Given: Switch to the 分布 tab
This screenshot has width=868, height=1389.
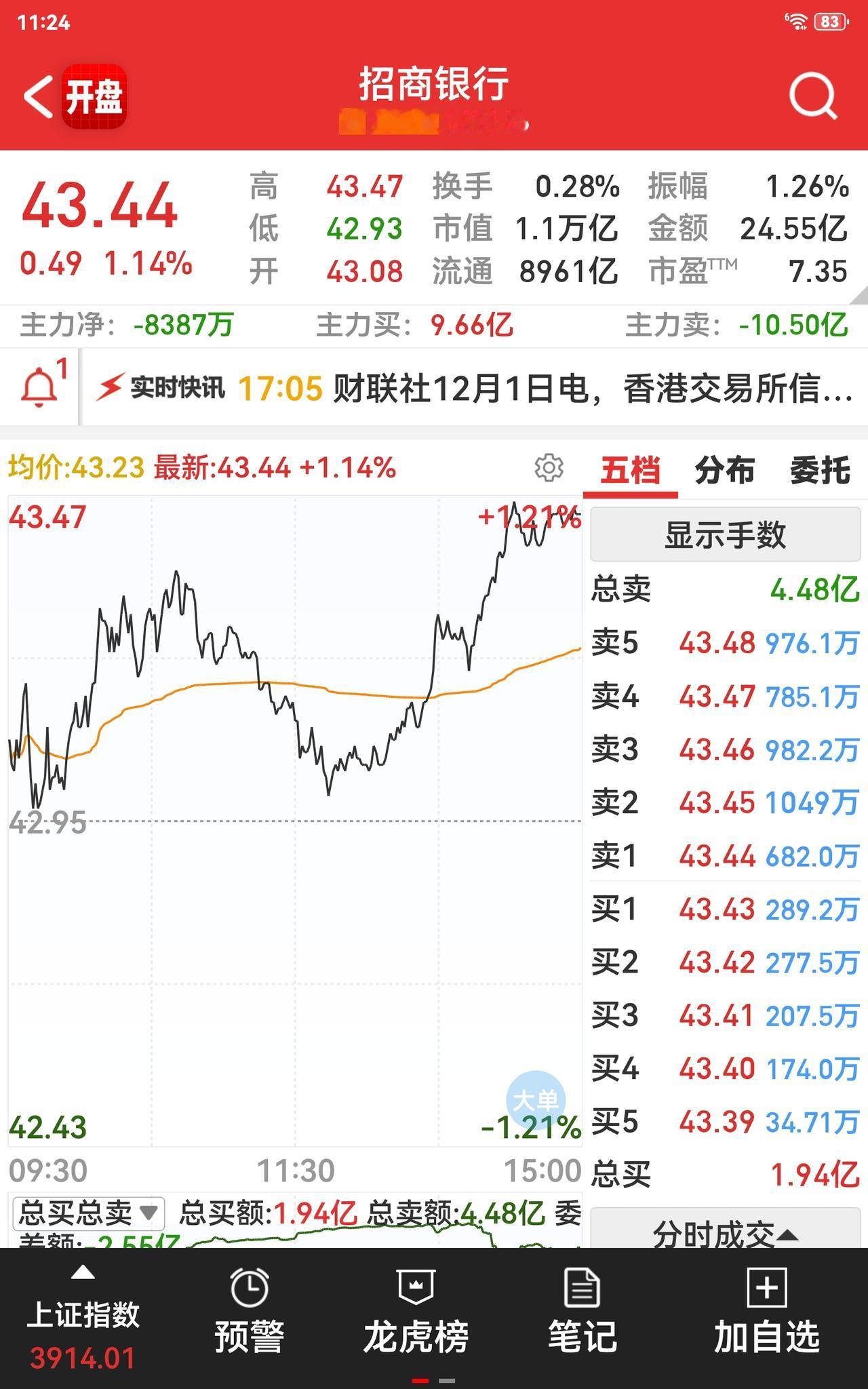Looking at the screenshot, I should click(723, 467).
